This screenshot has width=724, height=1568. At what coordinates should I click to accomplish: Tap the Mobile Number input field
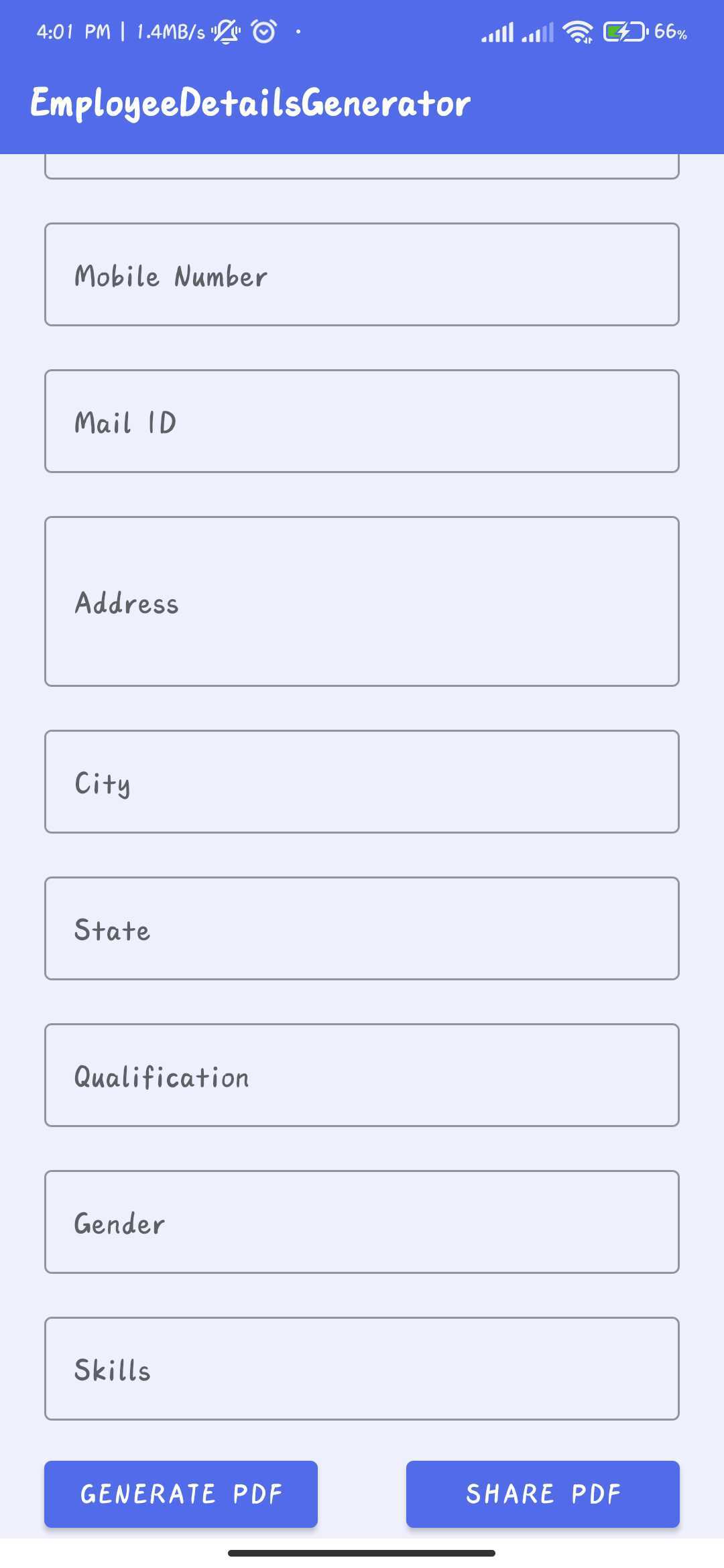click(362, 273)
